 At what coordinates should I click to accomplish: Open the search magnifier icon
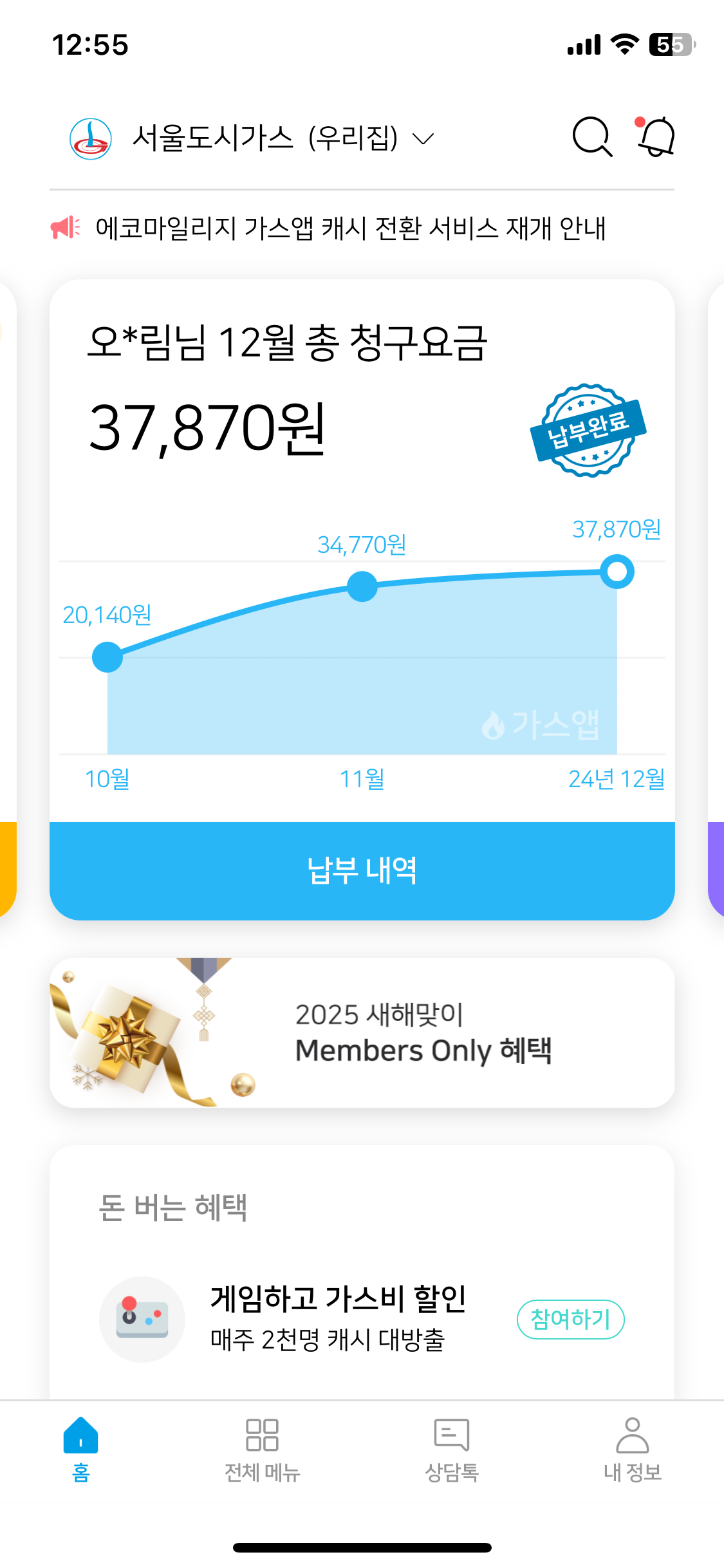tap(591, 137)
